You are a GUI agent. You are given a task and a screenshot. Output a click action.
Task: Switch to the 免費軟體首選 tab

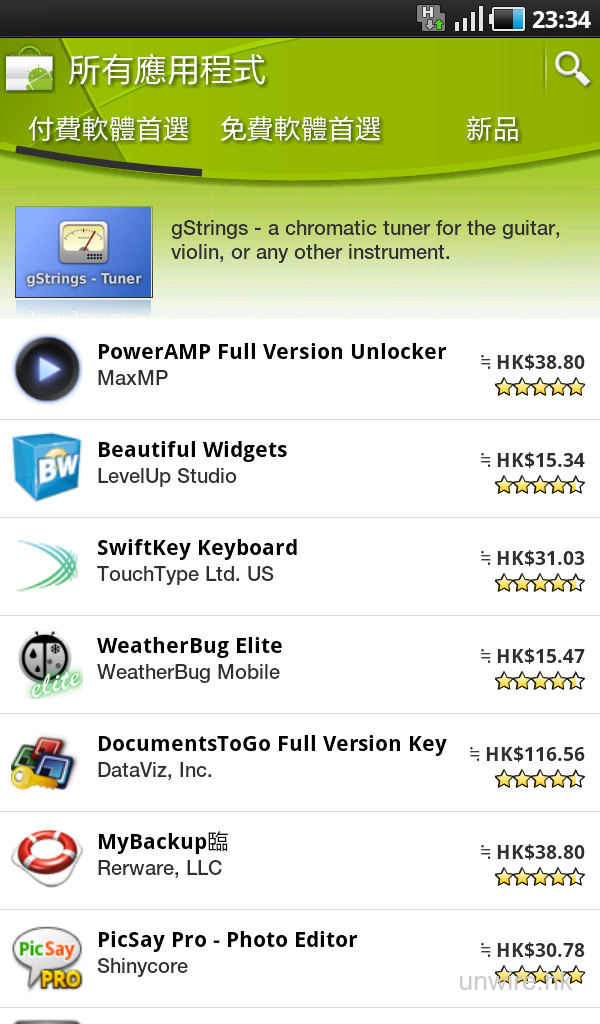(x=300, y=129)
